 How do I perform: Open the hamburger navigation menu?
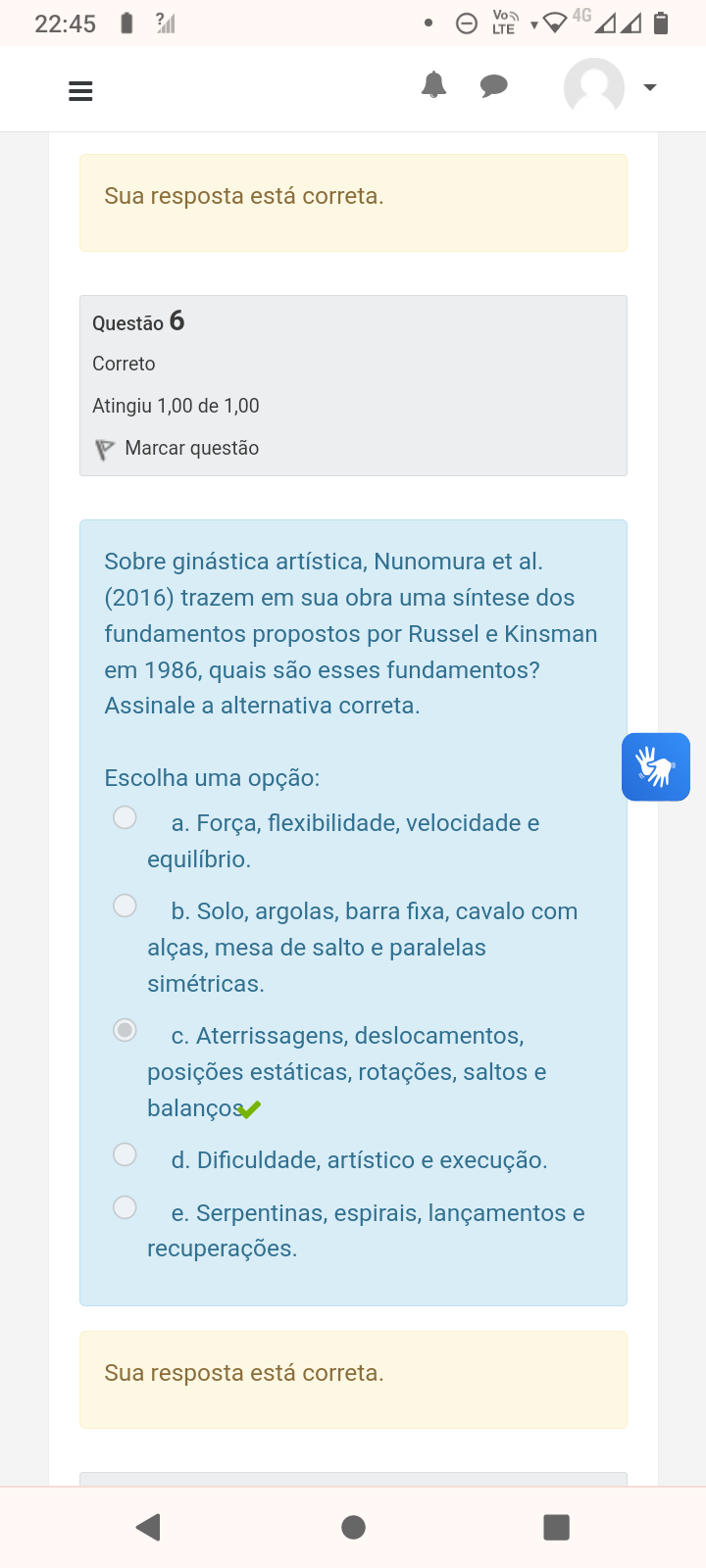click(x=80, y=91)
